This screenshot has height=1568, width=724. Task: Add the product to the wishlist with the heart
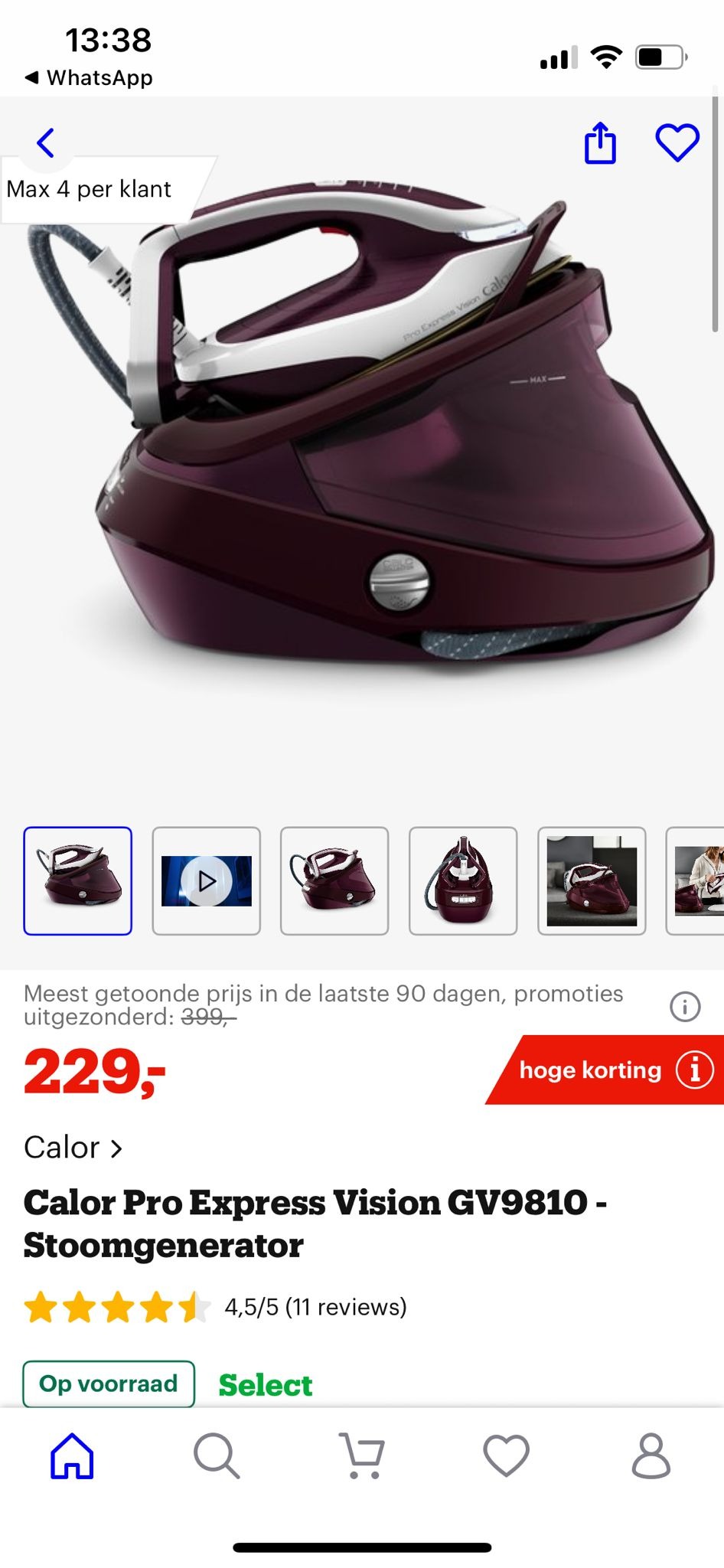coord(677,143)
